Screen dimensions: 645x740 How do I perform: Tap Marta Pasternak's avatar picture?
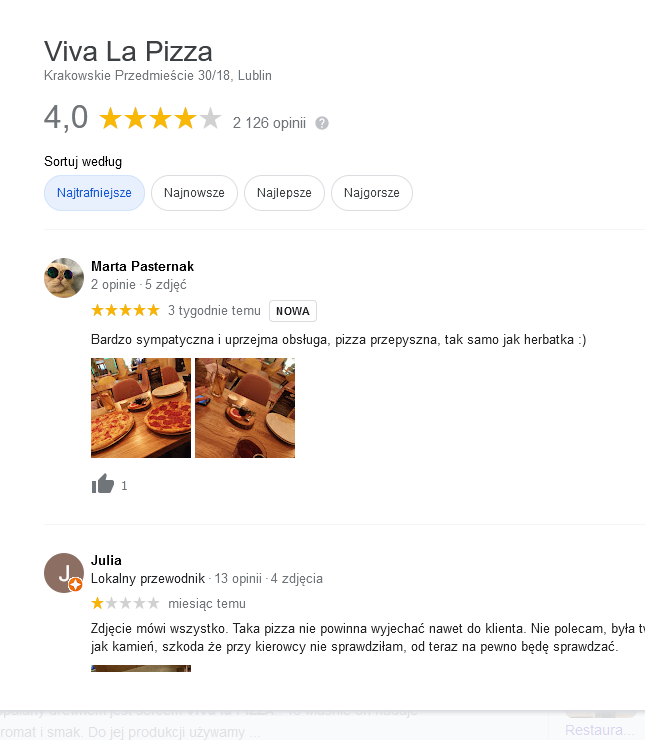(64, 278)
